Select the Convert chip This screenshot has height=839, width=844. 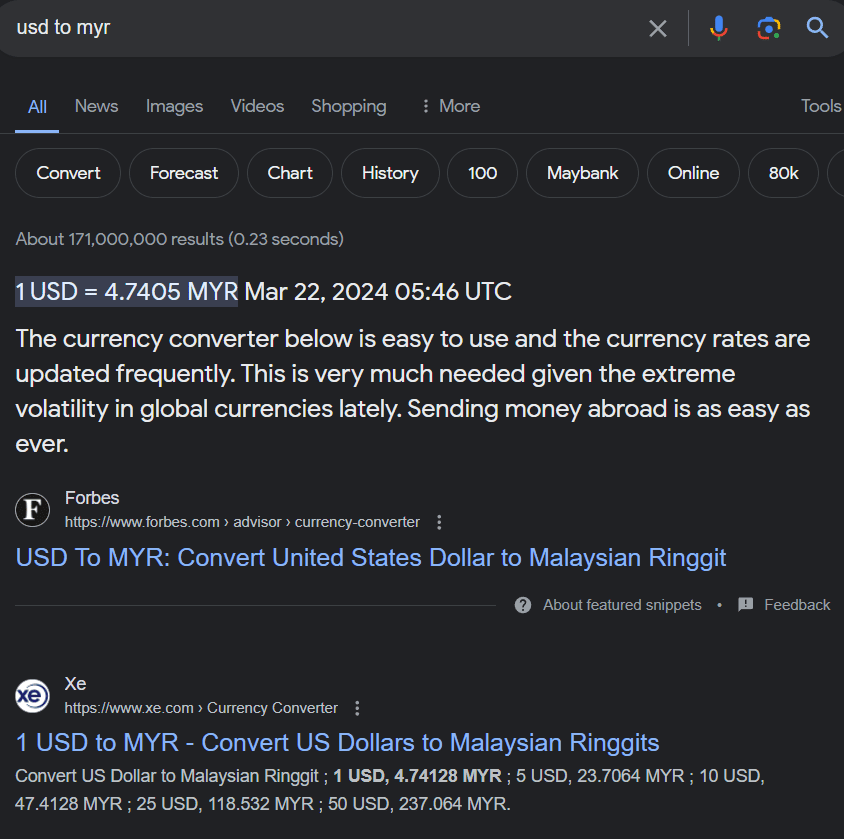click(x=68, y=173)
